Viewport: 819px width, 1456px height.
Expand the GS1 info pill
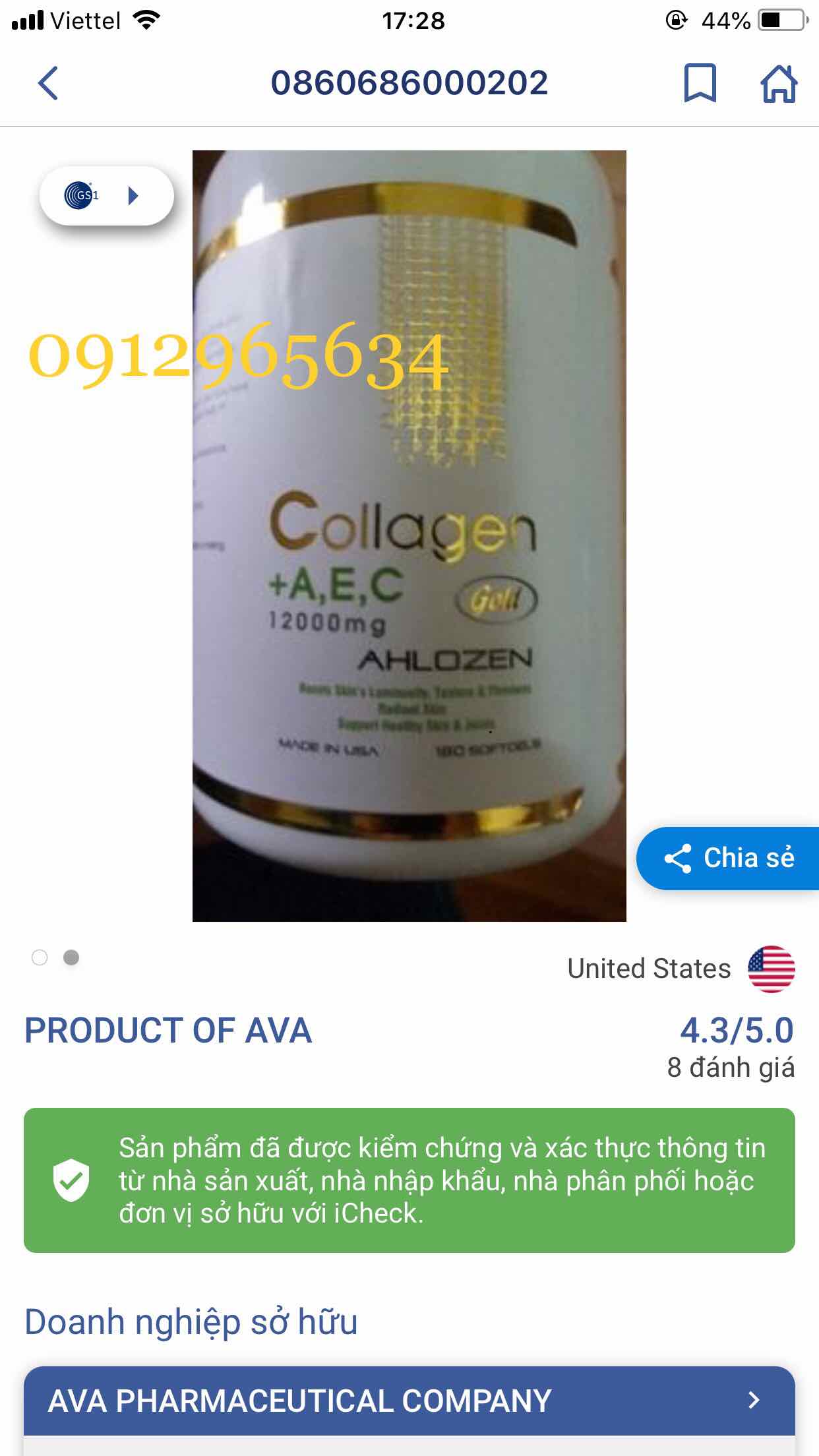tap(107, 196)
